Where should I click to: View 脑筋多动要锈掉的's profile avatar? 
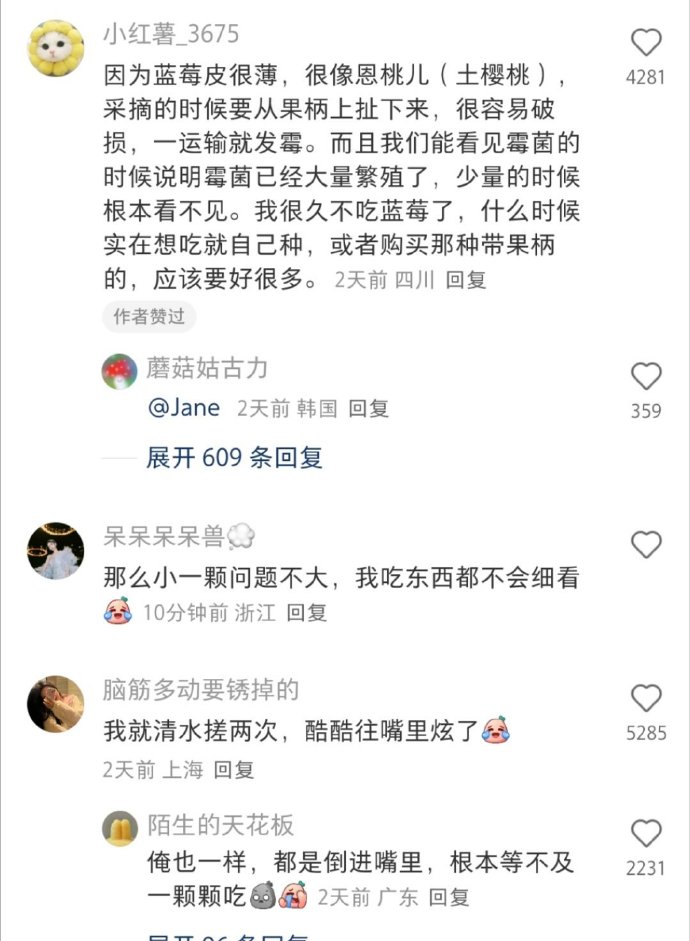[55, 703]
